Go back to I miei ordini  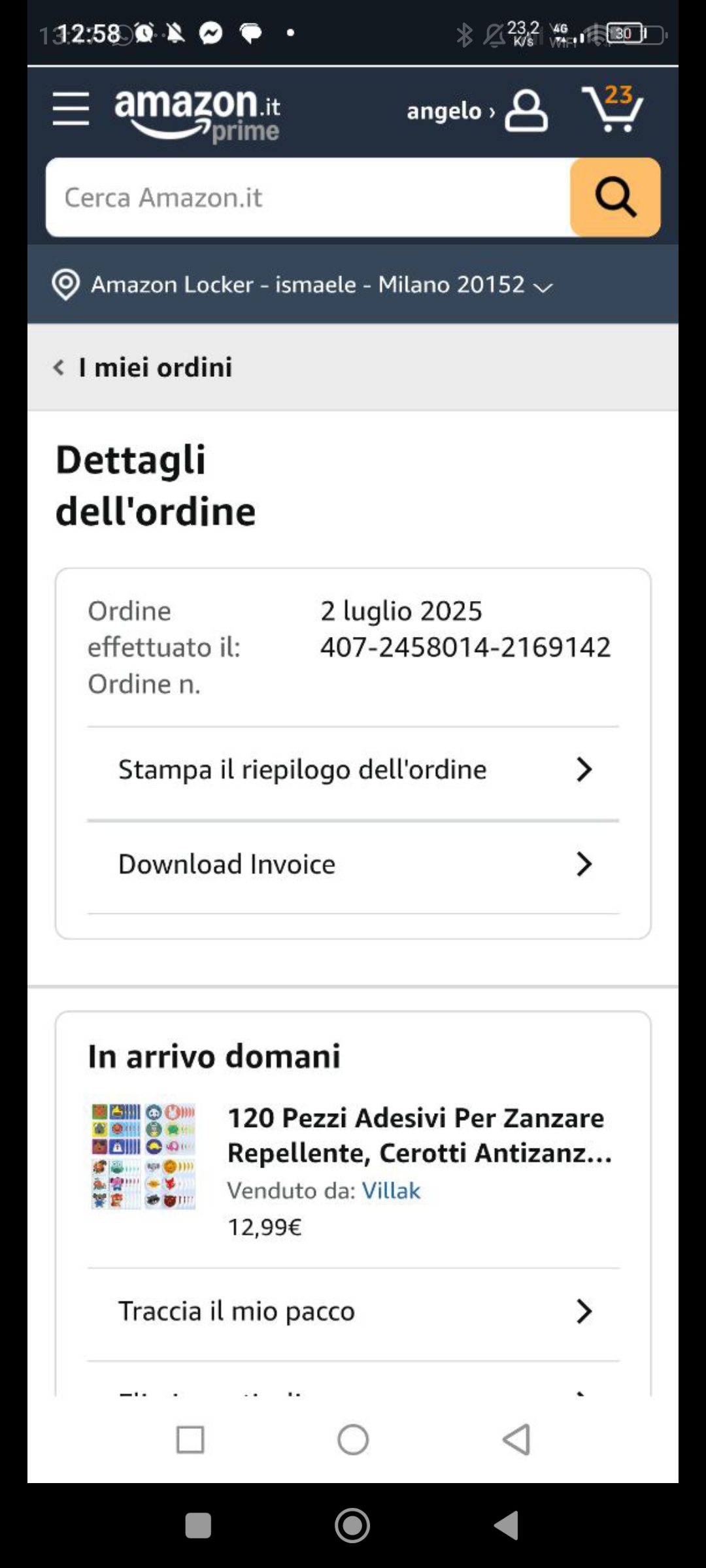tap(144, 367)
